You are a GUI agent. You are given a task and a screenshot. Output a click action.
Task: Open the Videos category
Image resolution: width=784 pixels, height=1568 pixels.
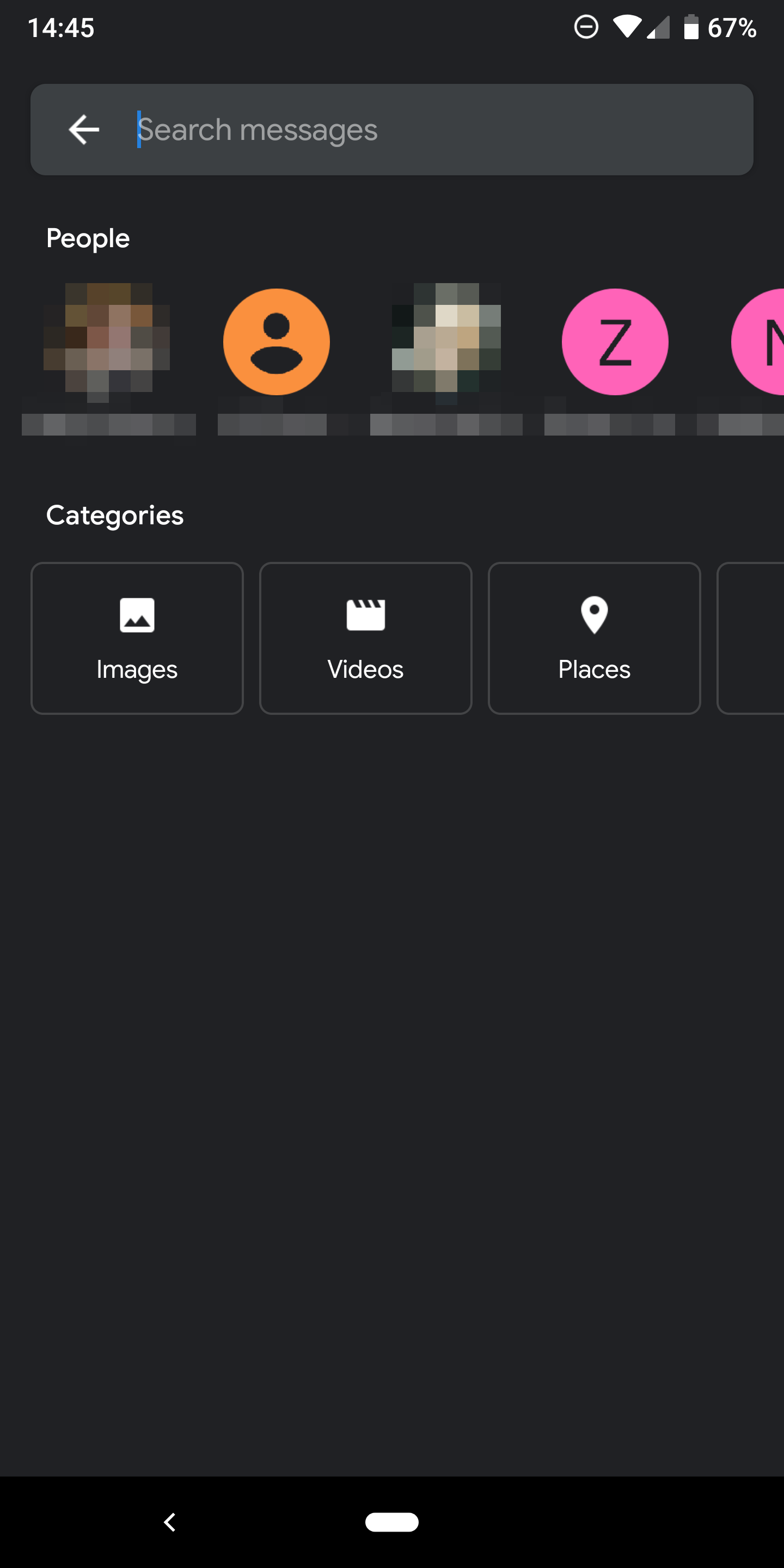(x=365, y=638)
